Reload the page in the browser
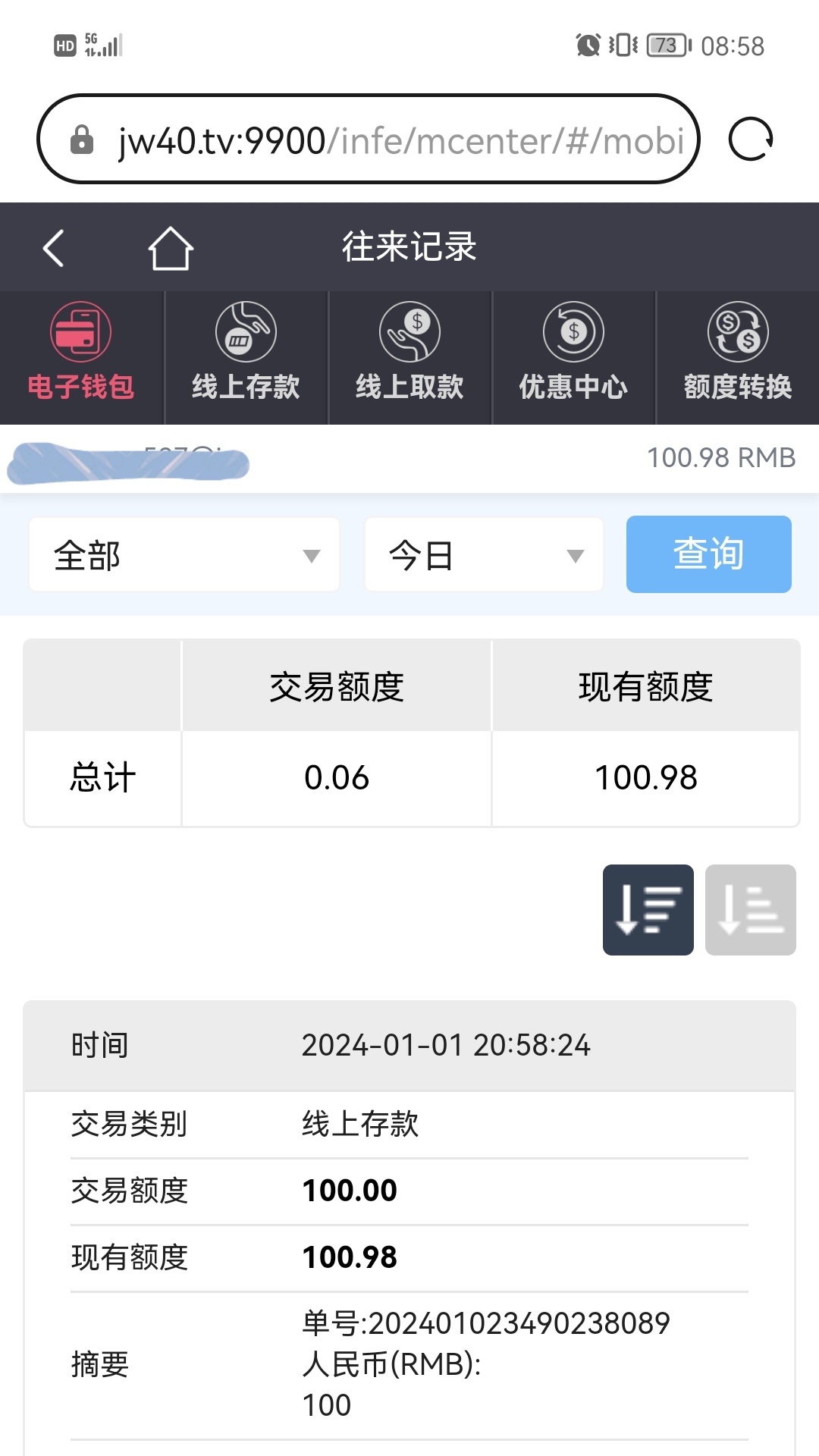The image size is (819, 1456). click(750, 140)
